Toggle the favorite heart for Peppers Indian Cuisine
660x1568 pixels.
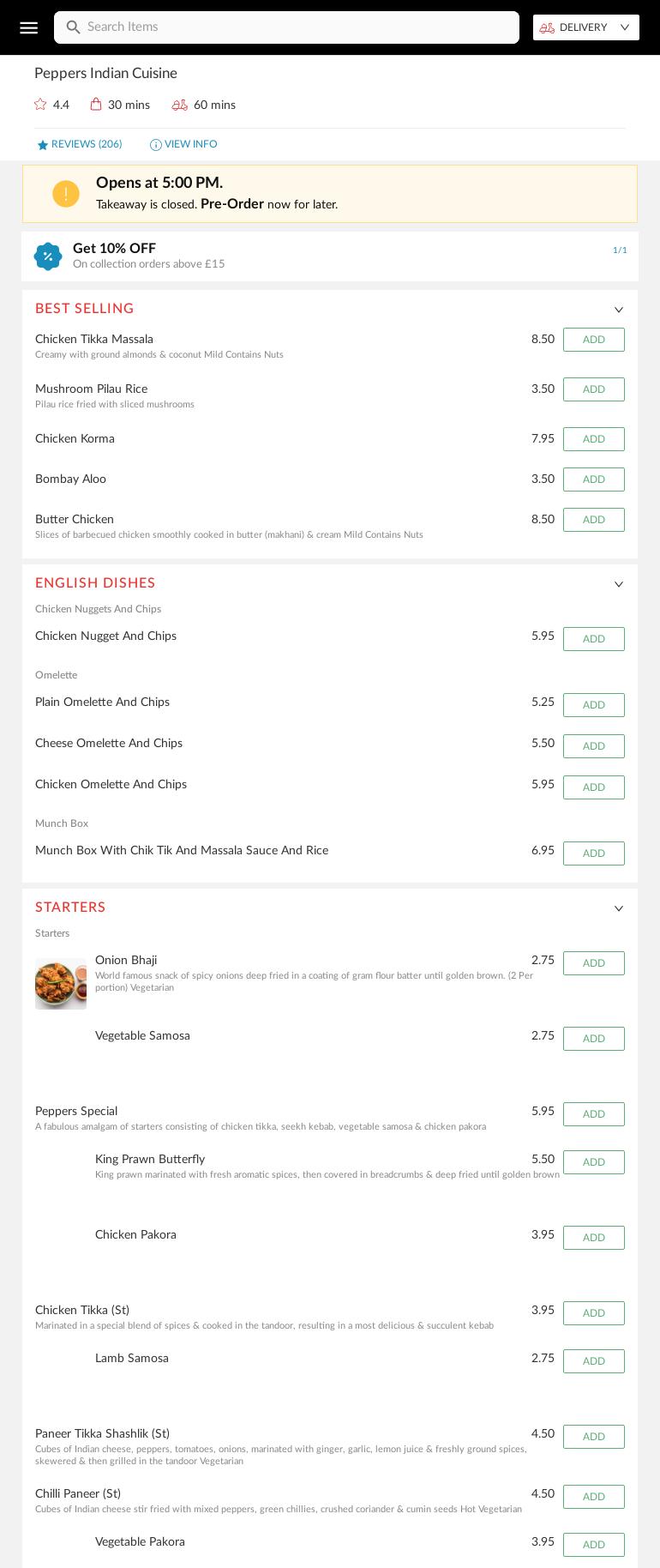(x=40, y=104)
